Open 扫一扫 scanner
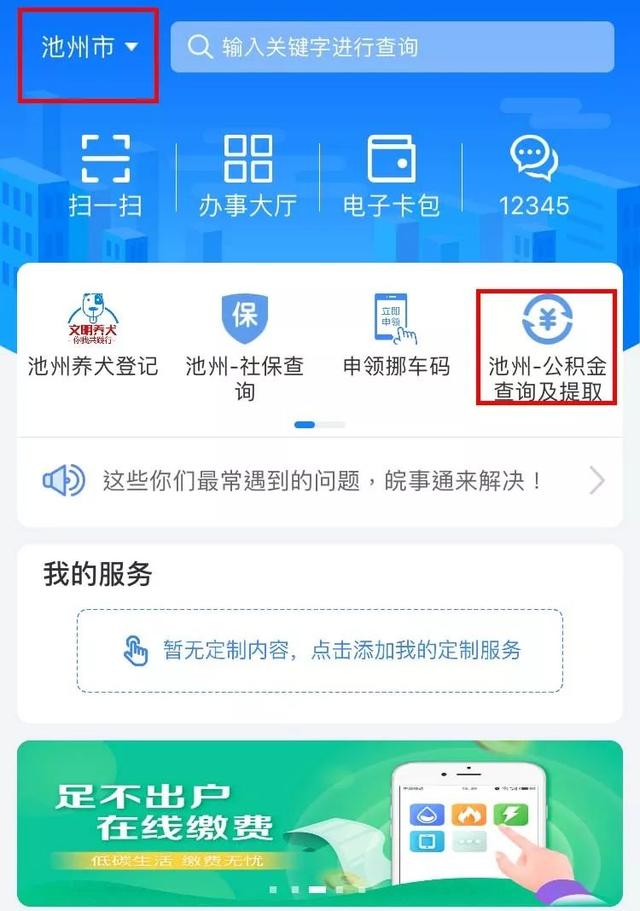 click(x=105, y=175)
